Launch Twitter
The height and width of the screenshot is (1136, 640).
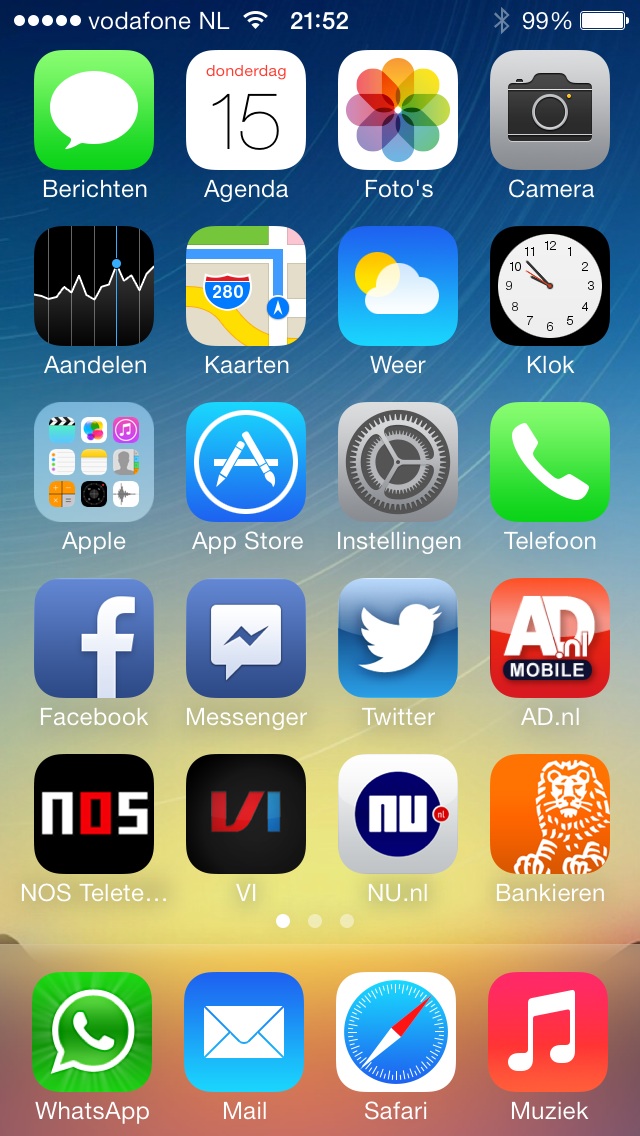(x=398, y=638)
